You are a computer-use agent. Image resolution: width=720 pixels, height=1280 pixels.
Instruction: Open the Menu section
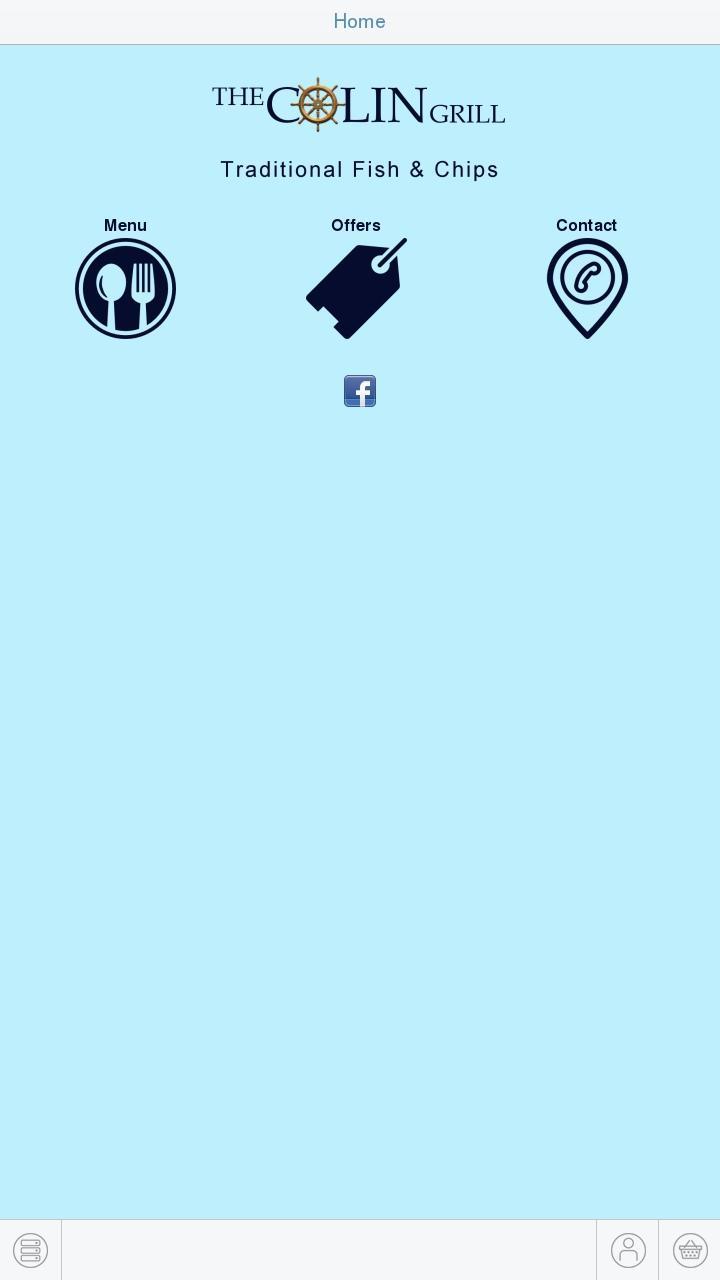click(x=125, y=288)
